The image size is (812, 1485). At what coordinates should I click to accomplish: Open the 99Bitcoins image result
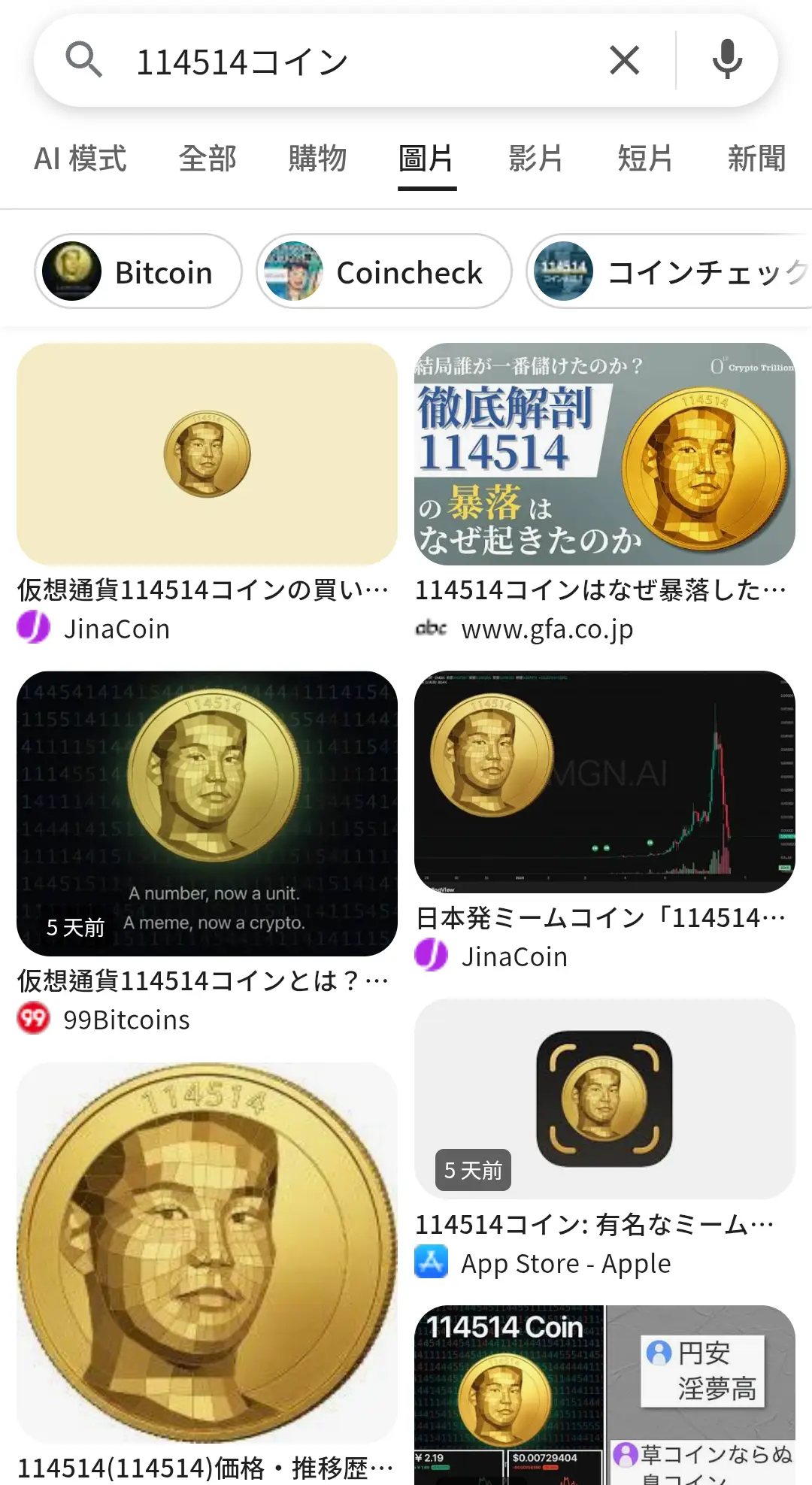207,814
